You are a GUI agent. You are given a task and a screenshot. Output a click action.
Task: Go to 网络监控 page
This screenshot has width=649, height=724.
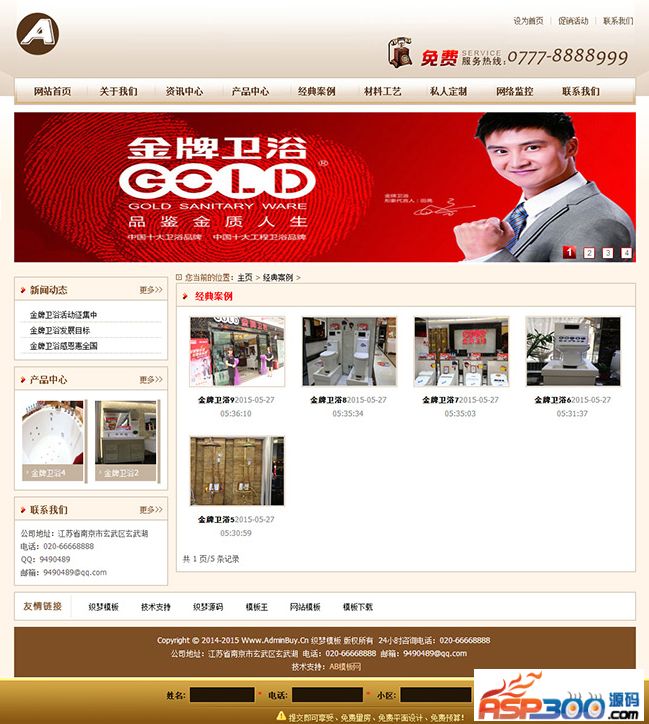[514, 91]
